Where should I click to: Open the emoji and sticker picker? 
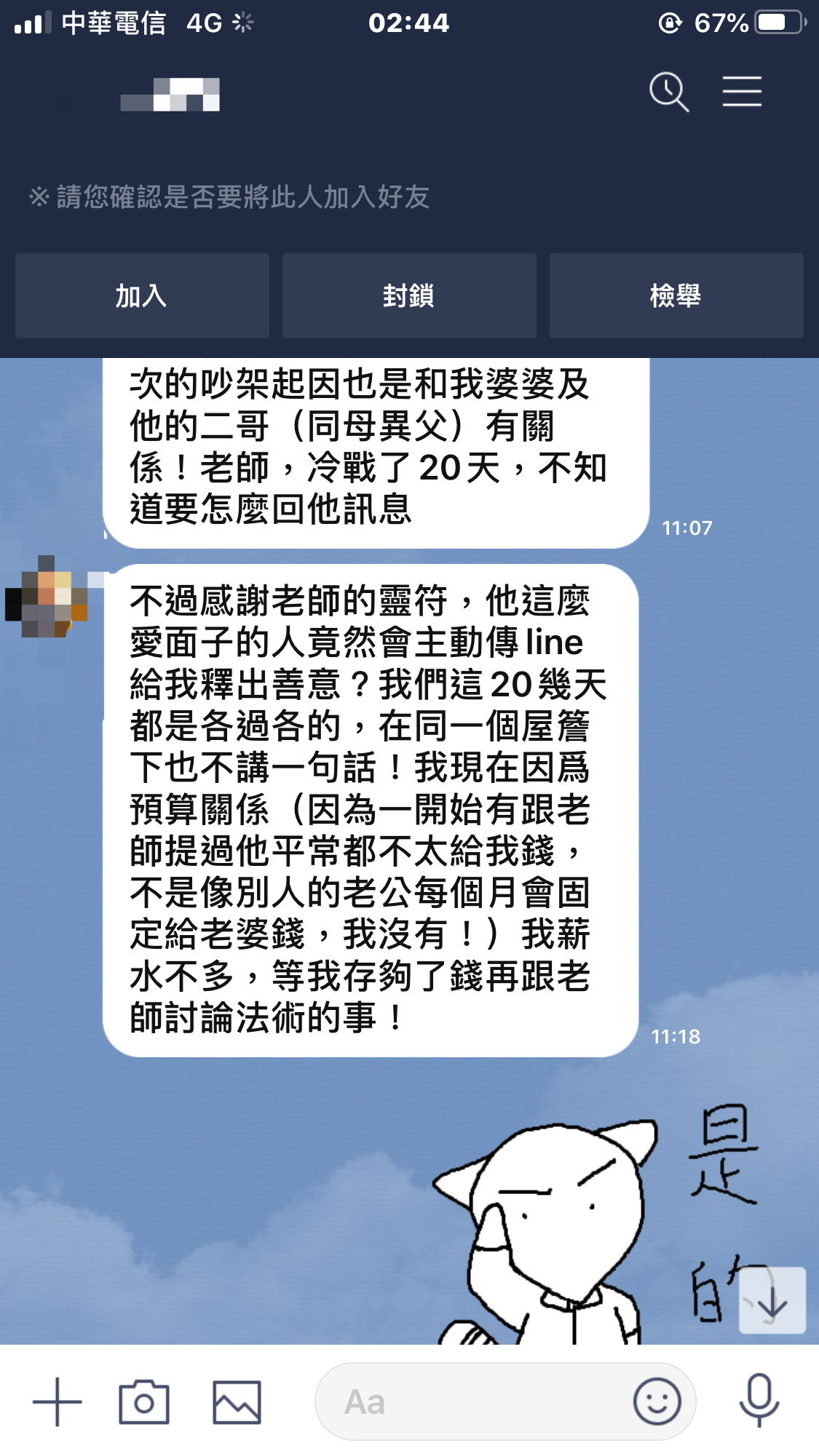[x=657, y=1401]
